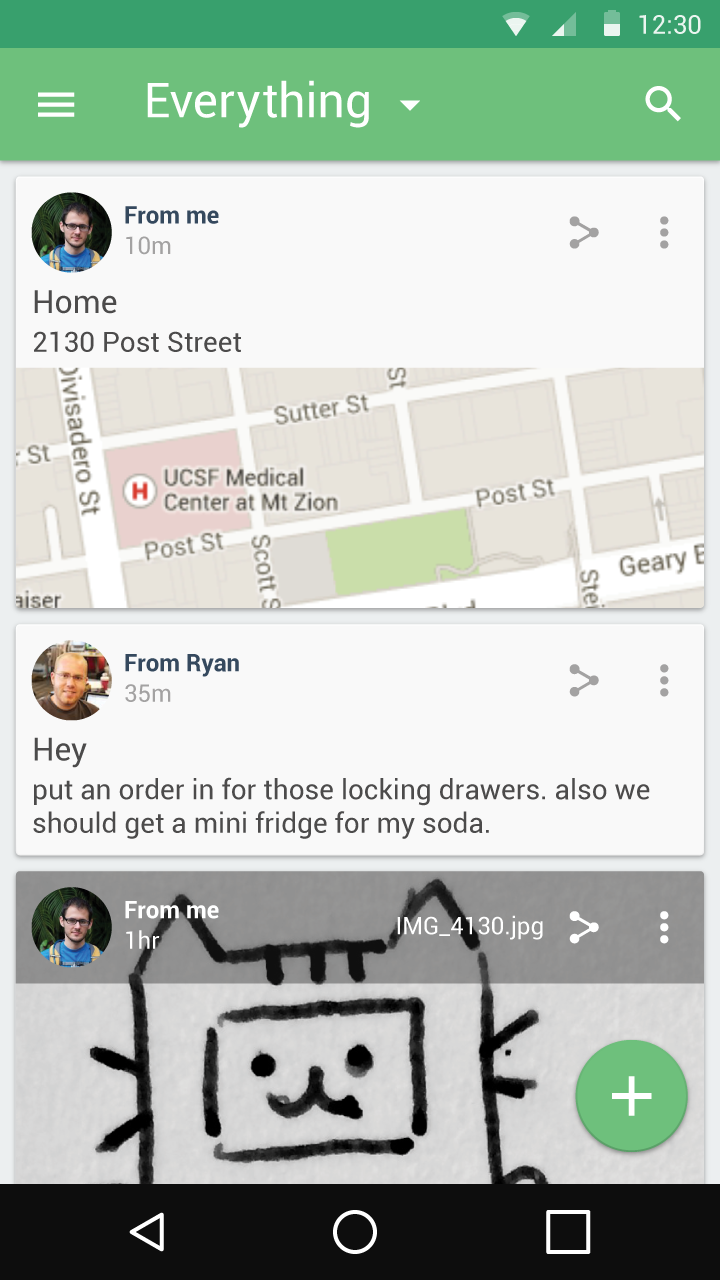The image size is (720, 1280).
Task: View the IMG_4130.jpg cat drawing
Action: pos(360,1080)
